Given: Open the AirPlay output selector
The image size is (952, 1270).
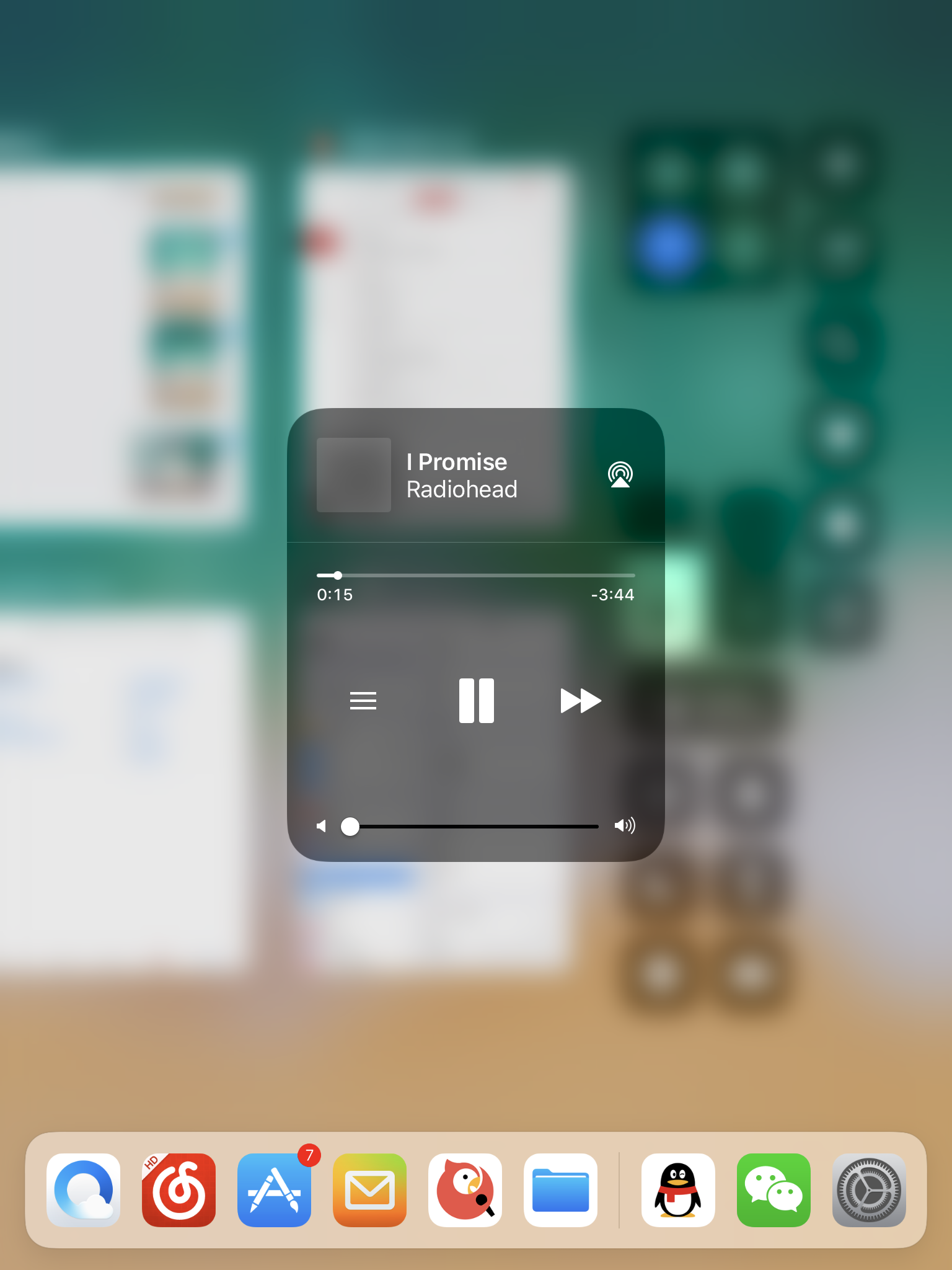Looking at the screenshot, I should (620, 475).
